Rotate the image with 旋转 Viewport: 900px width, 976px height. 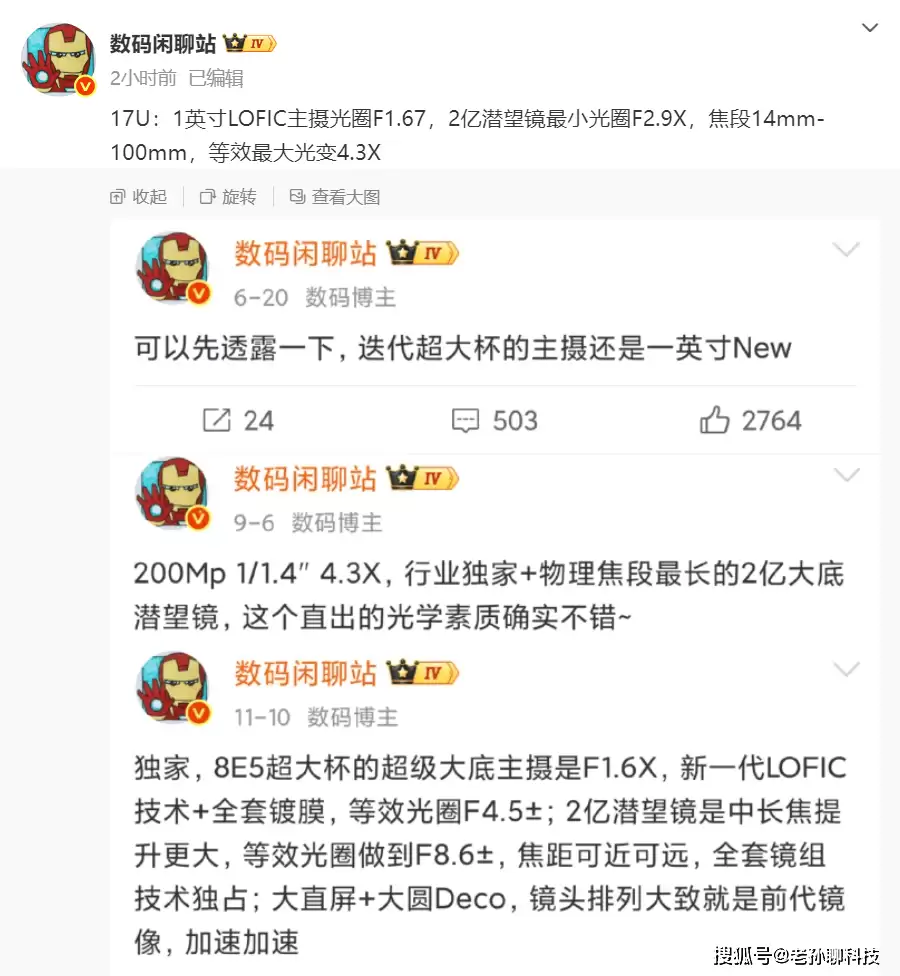(228, 197)
